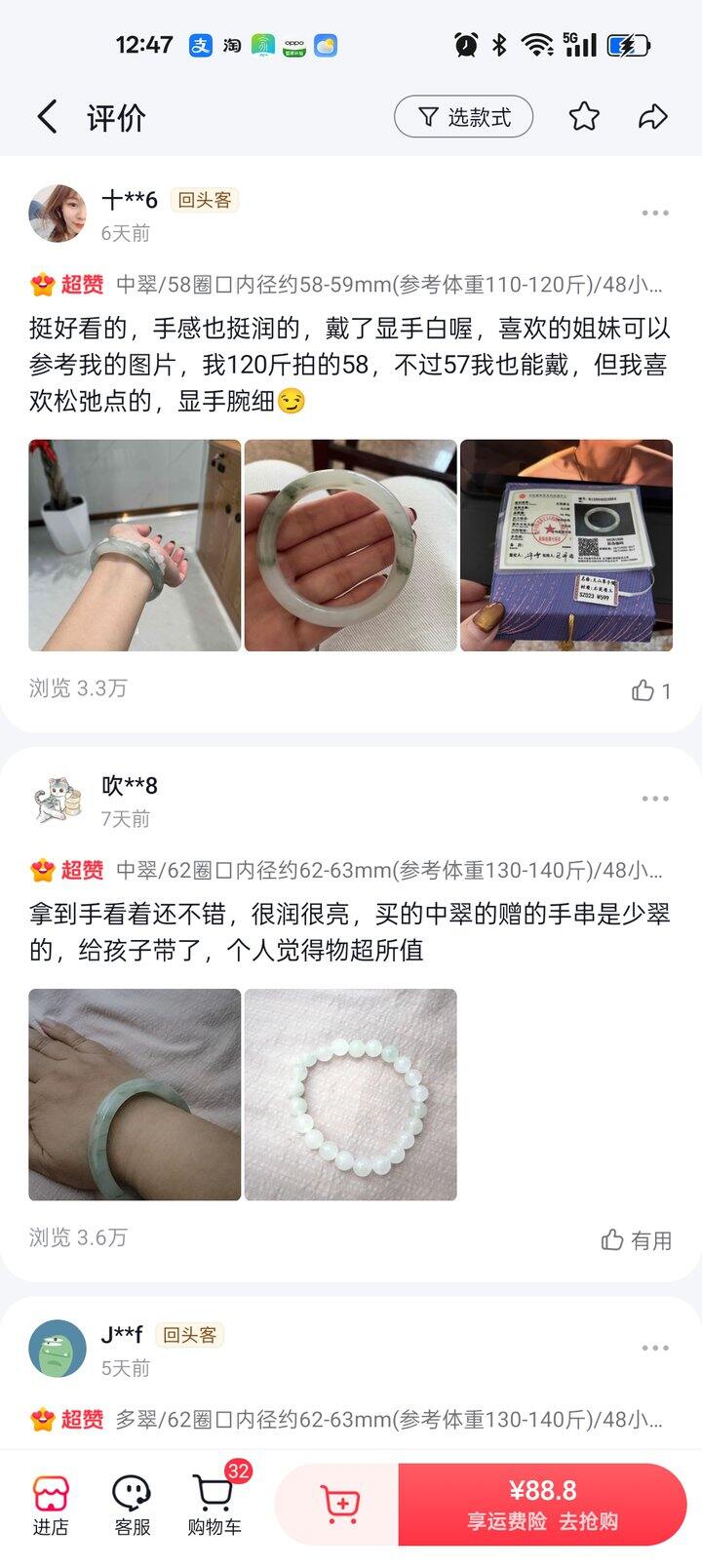702x1568 pixels.
Task: View 十**6's photo of bangle on wrist
Action: (x=135, y=545)
